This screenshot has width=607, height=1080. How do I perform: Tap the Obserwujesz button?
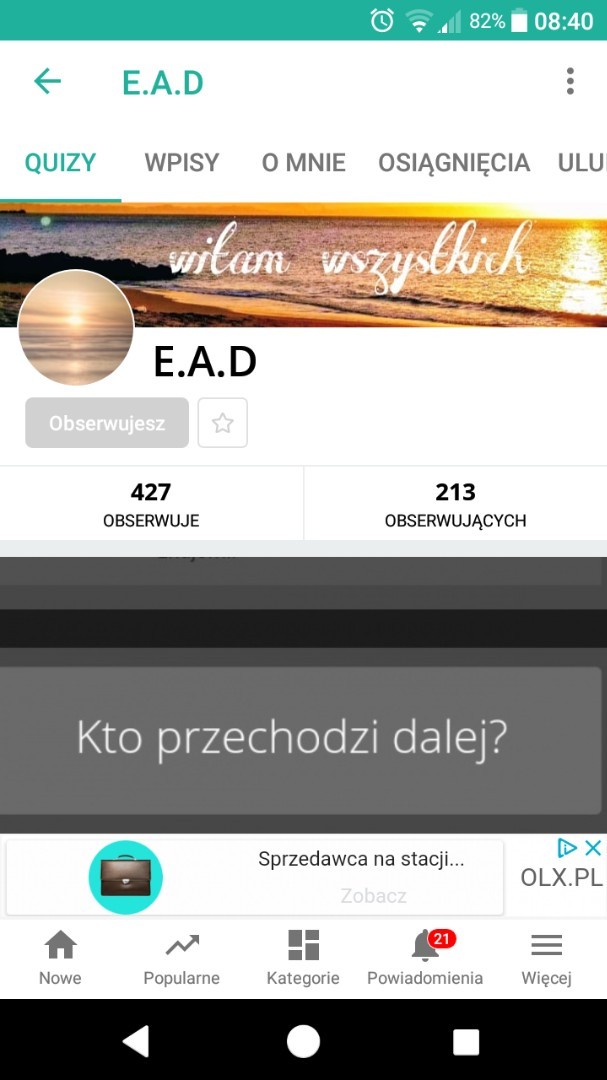coord(107,423)
